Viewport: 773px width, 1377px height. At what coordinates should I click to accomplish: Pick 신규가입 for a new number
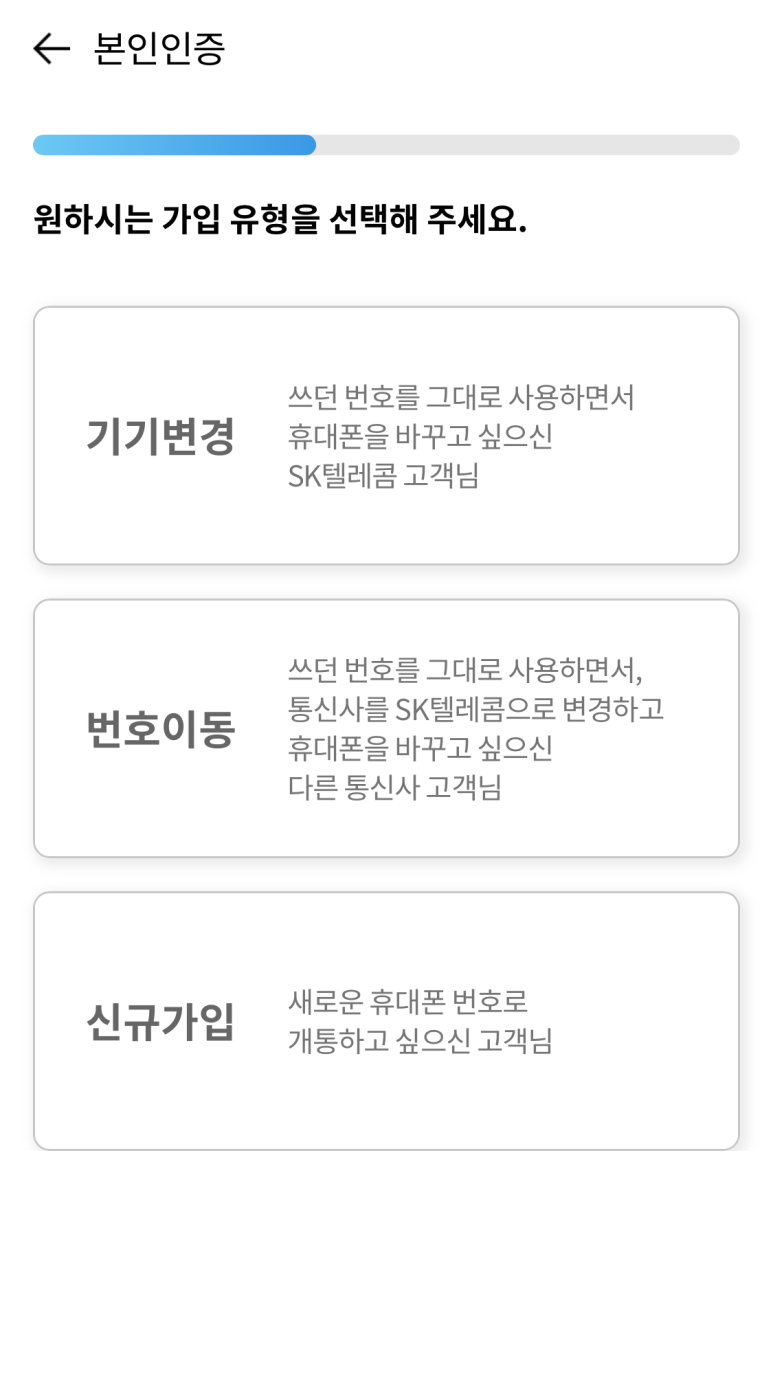click(386, 1021)
